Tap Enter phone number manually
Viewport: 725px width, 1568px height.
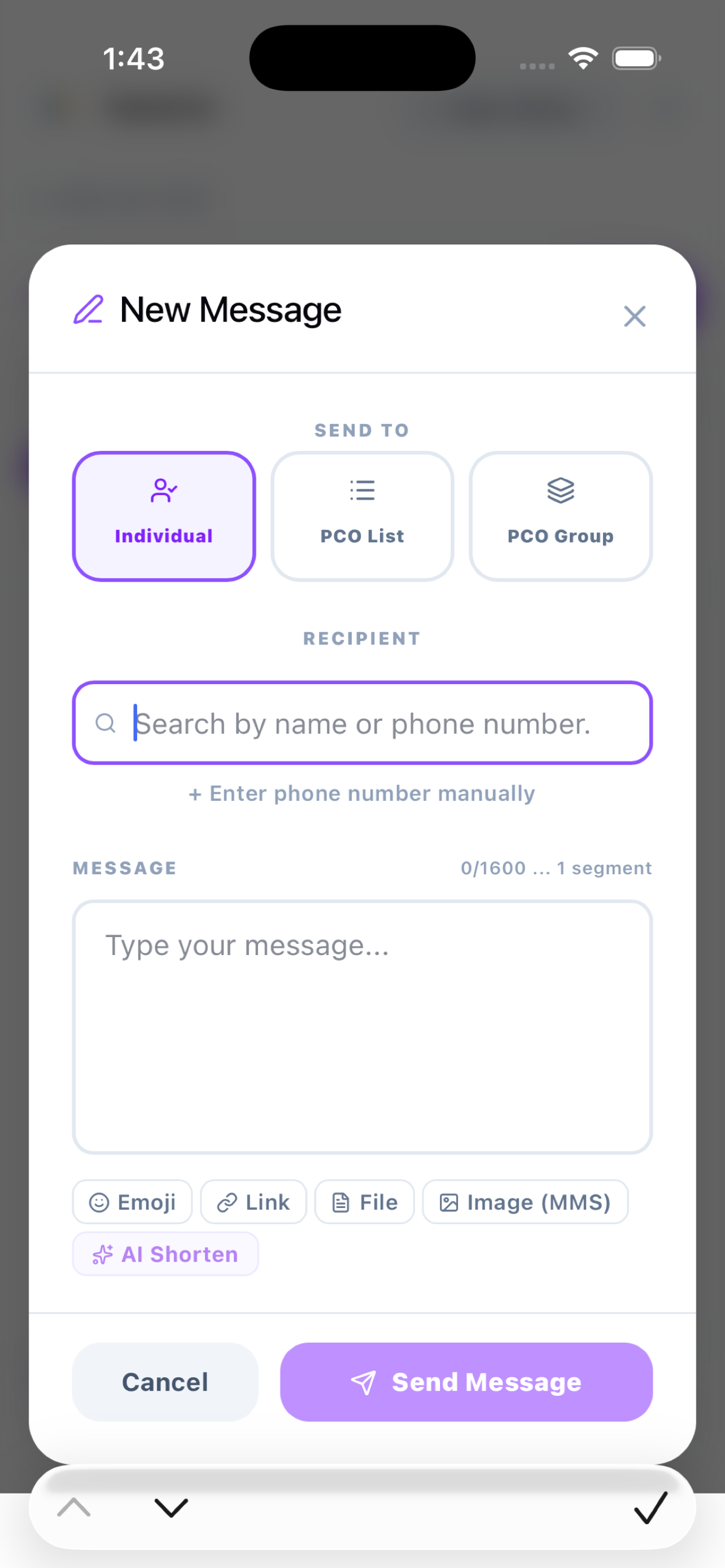(x=362, y=793)
